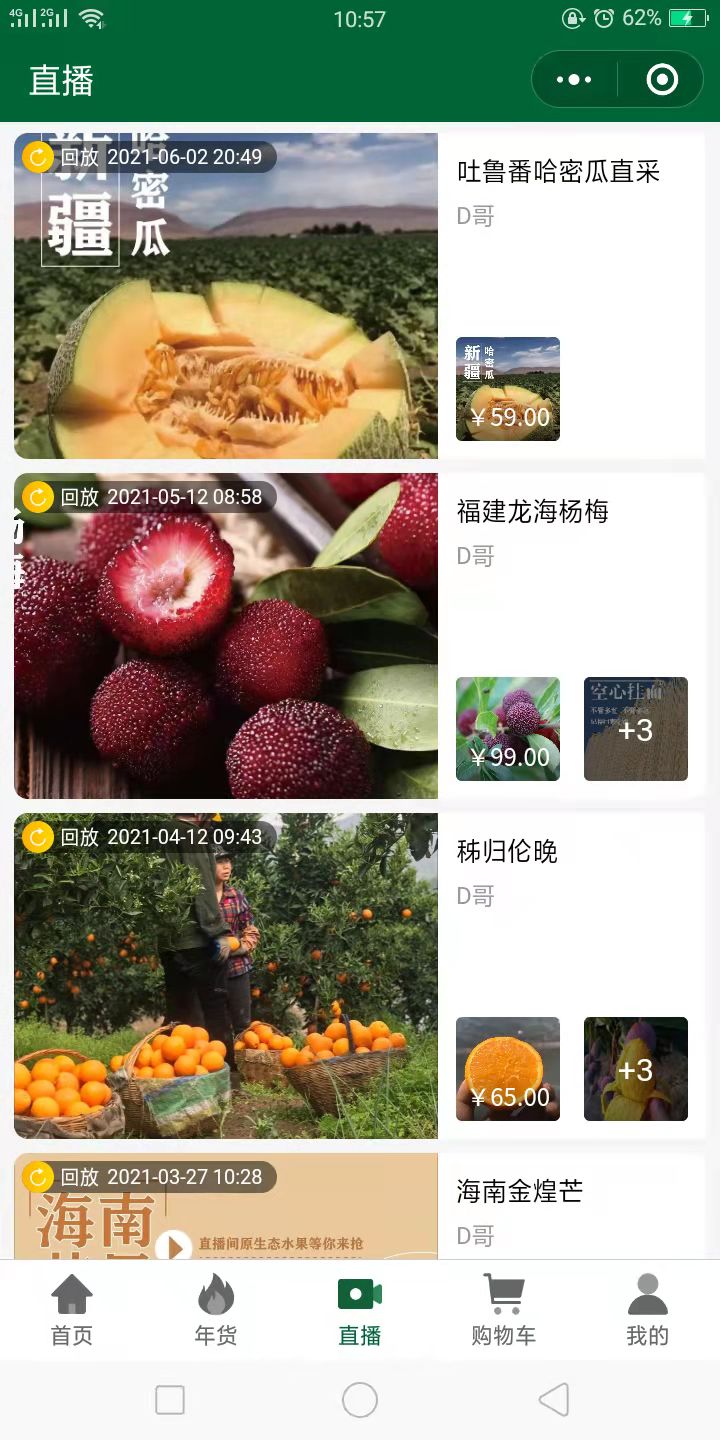Switch to the 年货 tab
The width and height of the screenshot is (720, 1440).
pos(216,1310)
